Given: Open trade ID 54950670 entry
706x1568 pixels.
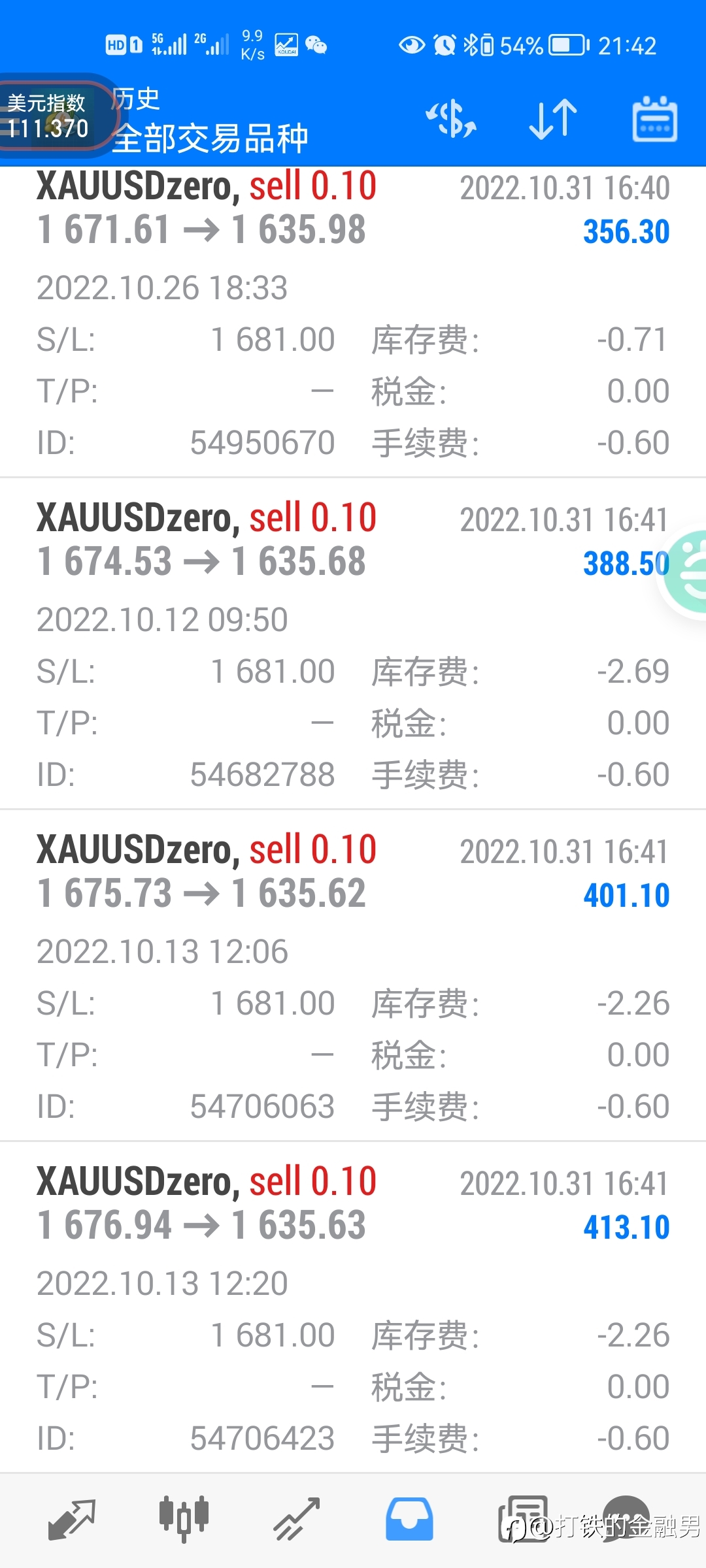Looking at the screenshot, I should [353, 321].
